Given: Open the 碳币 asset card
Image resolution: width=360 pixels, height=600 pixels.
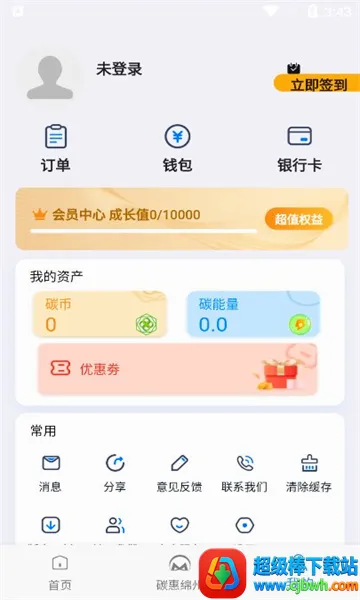Looking at the screenshot, I should [100, 314].
